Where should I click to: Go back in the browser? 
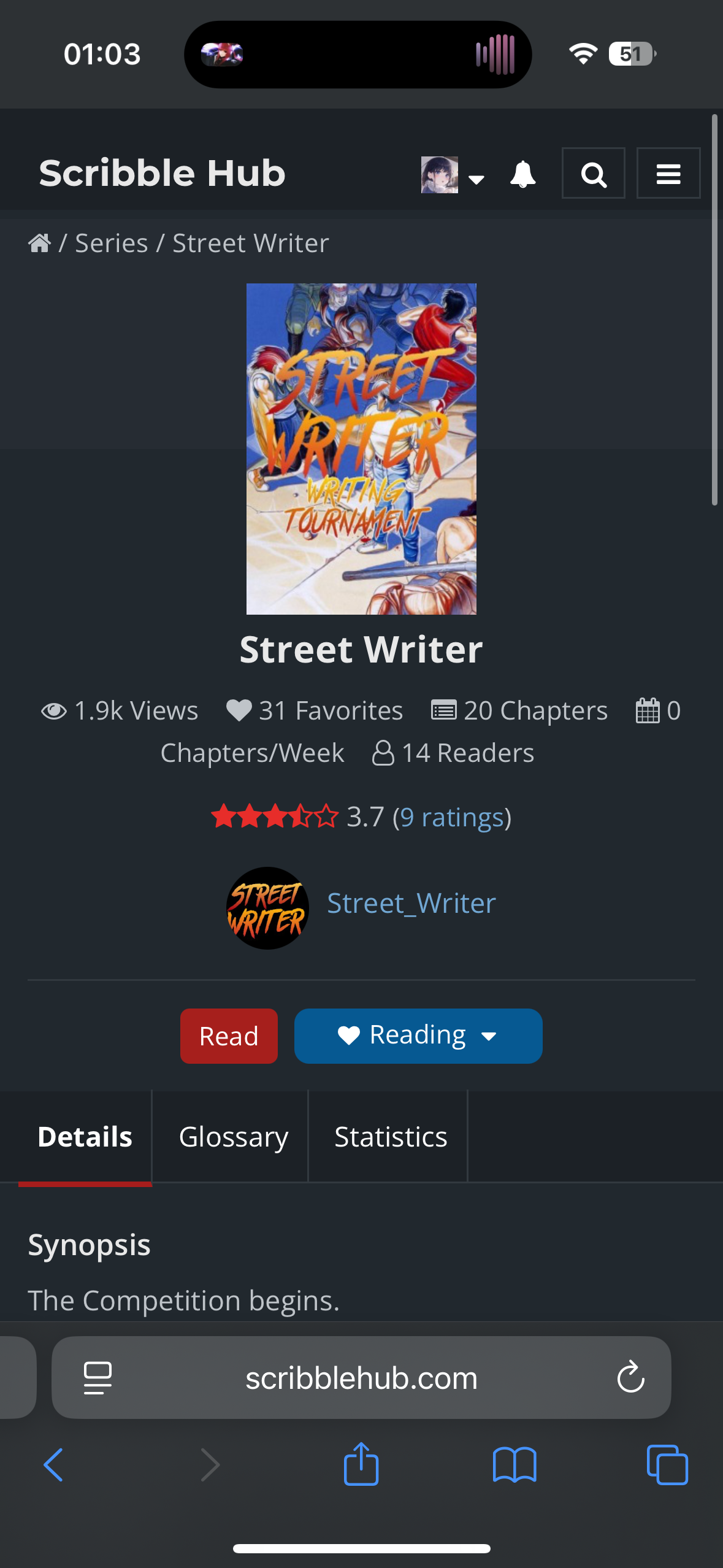(x=53, y=1465)
